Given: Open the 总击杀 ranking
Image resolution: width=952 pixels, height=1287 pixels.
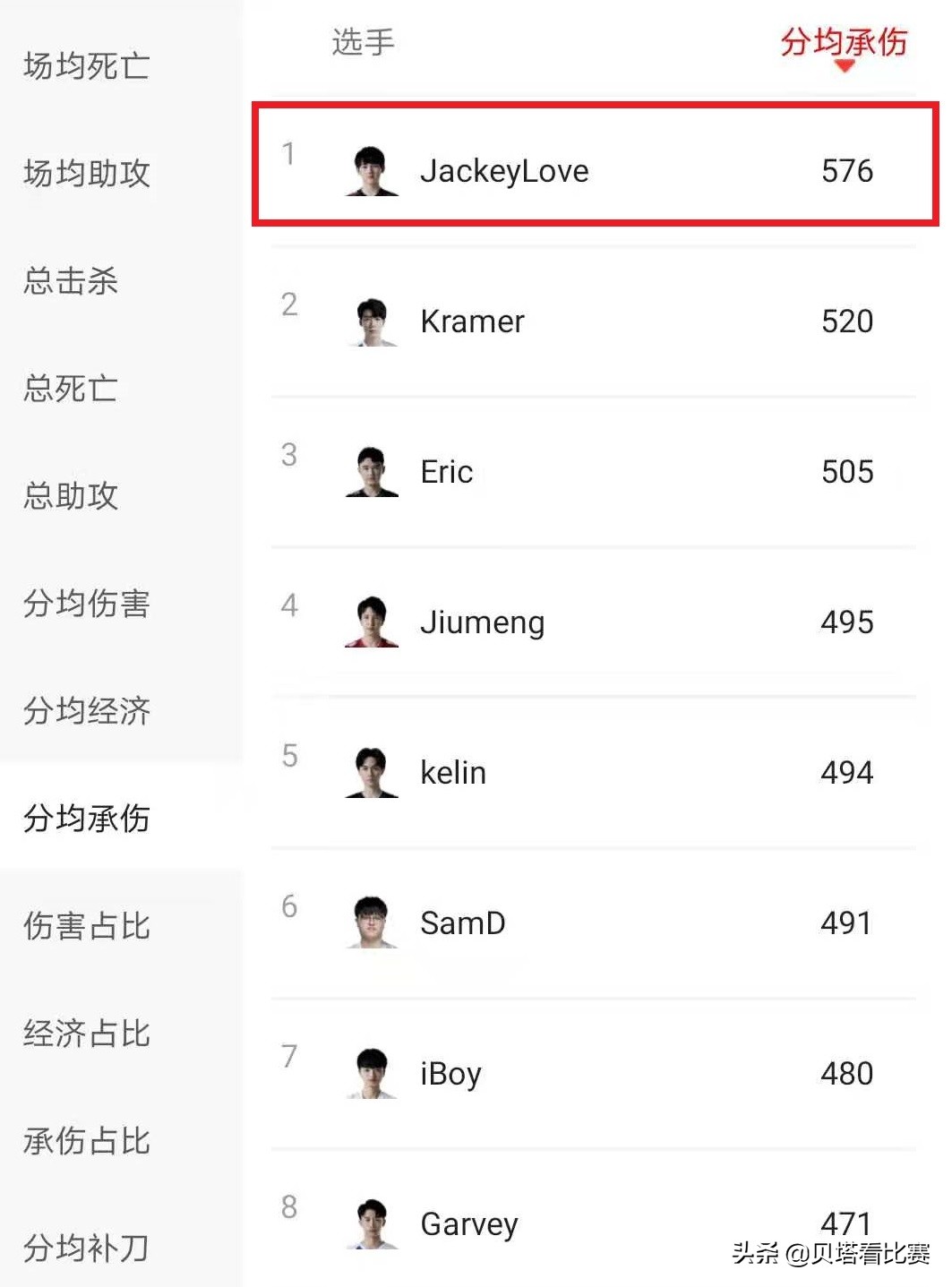Looking at the screenshot, I should coord(71,280).
